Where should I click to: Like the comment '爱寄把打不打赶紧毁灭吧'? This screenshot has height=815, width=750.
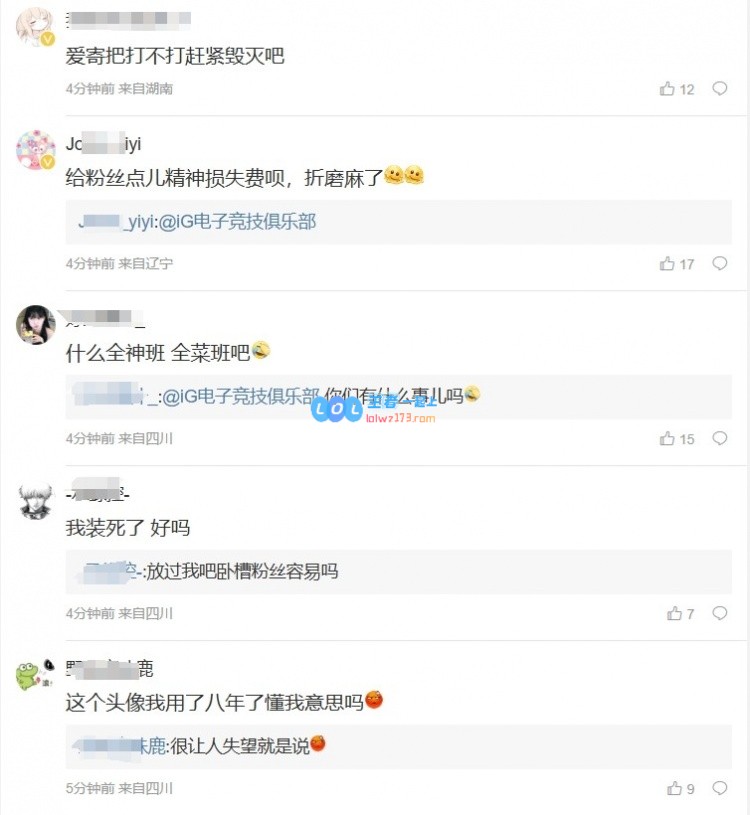[x=667, y=89]
